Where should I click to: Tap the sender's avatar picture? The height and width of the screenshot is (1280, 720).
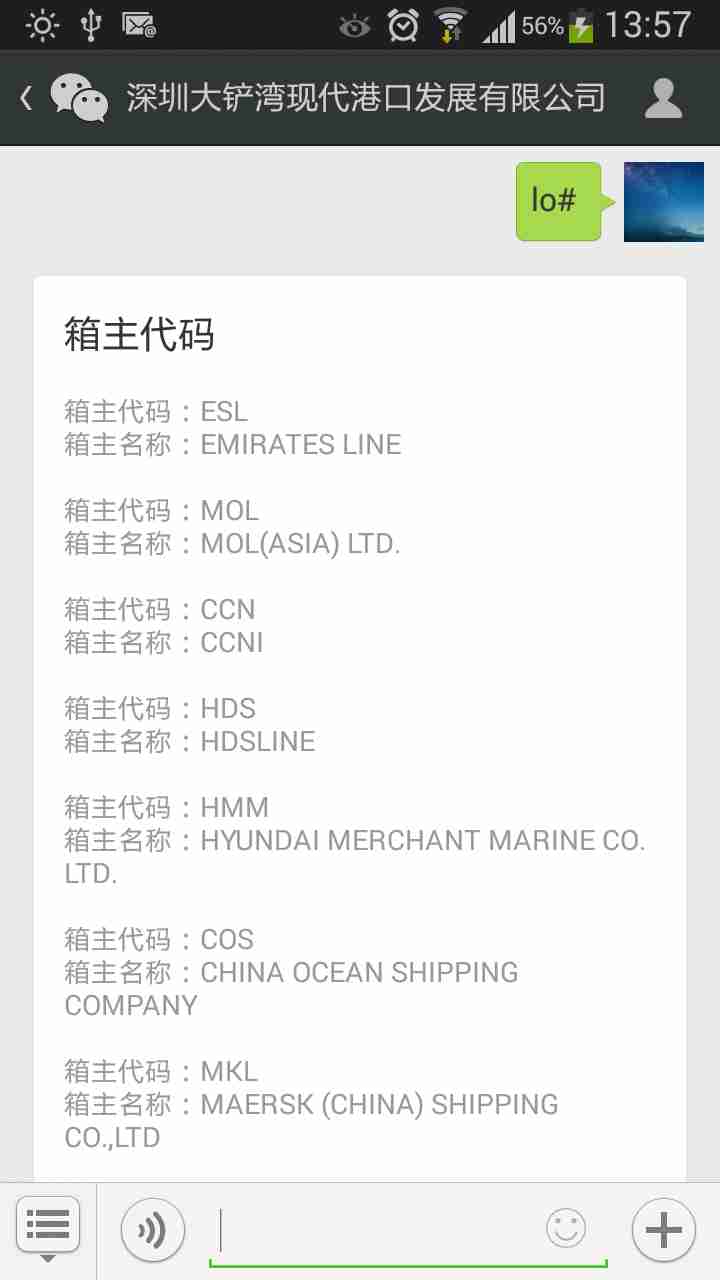(663, 202)
